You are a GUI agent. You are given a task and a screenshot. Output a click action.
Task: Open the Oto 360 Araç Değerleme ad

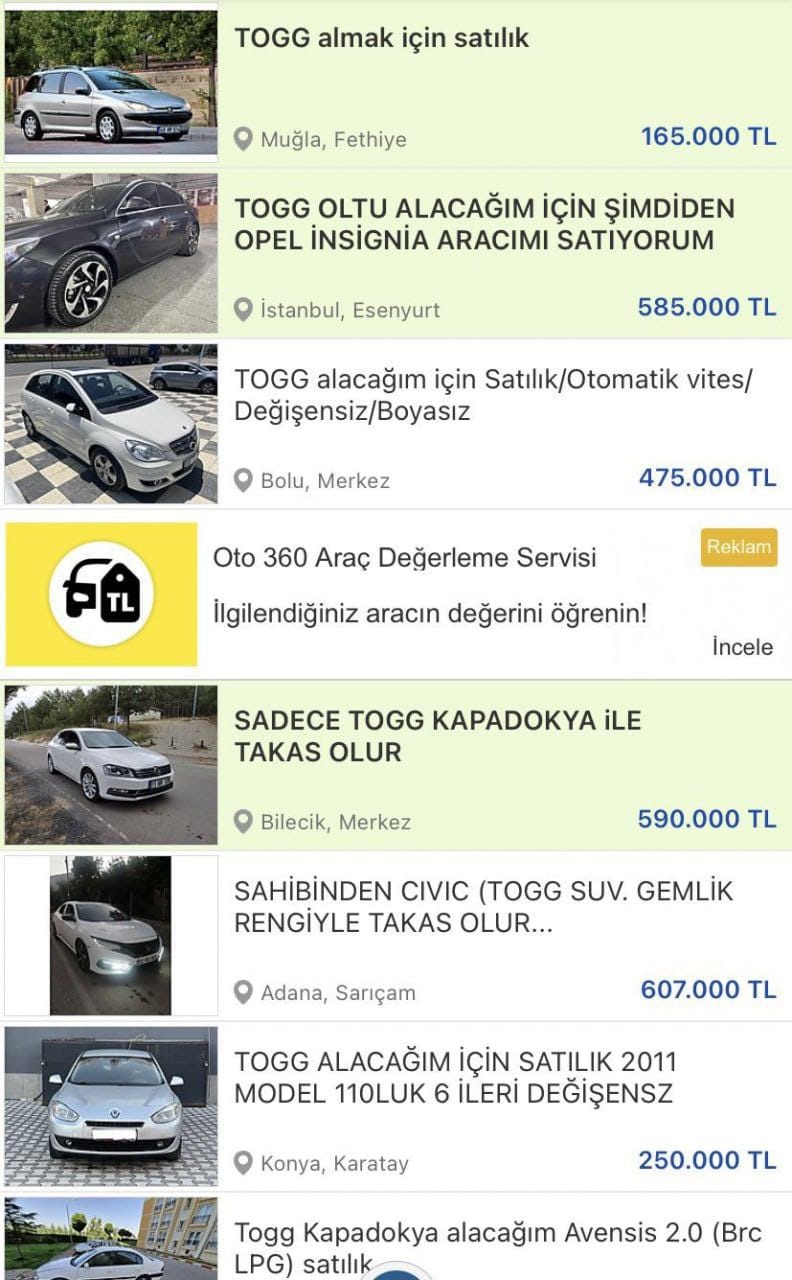point(404,558)
